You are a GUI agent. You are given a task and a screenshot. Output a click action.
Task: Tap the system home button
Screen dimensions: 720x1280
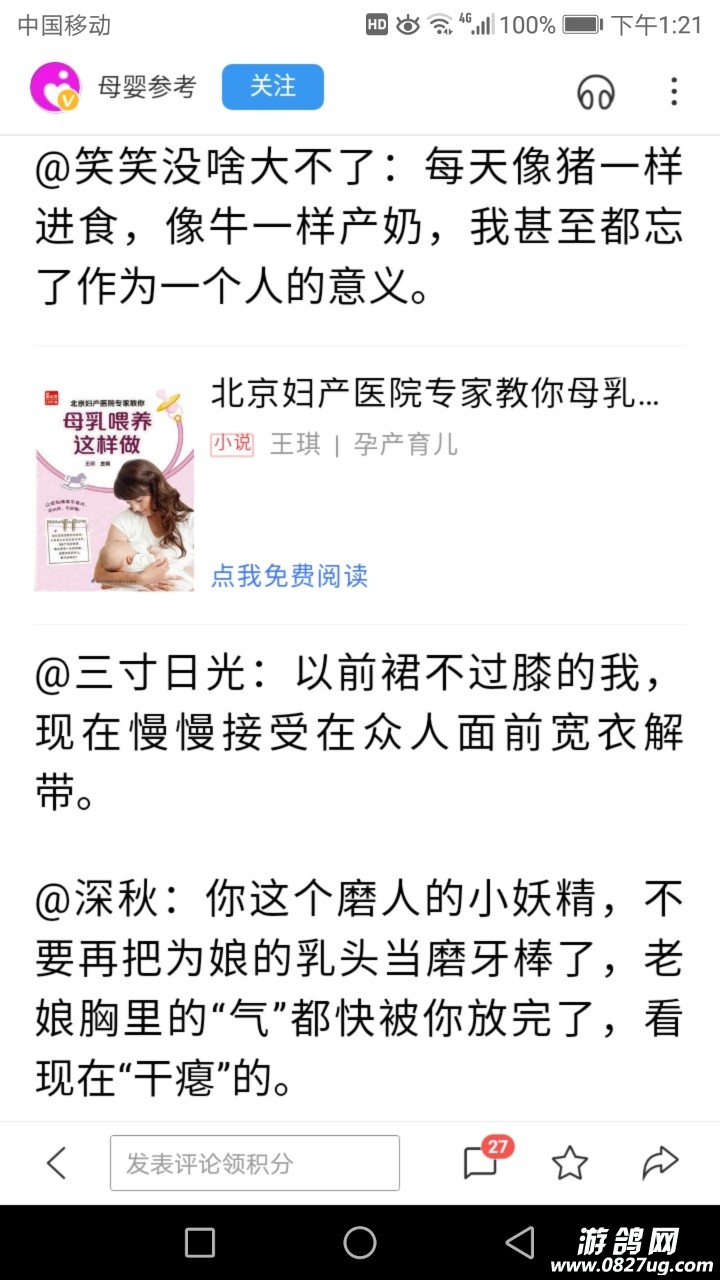click(360, 1243)
